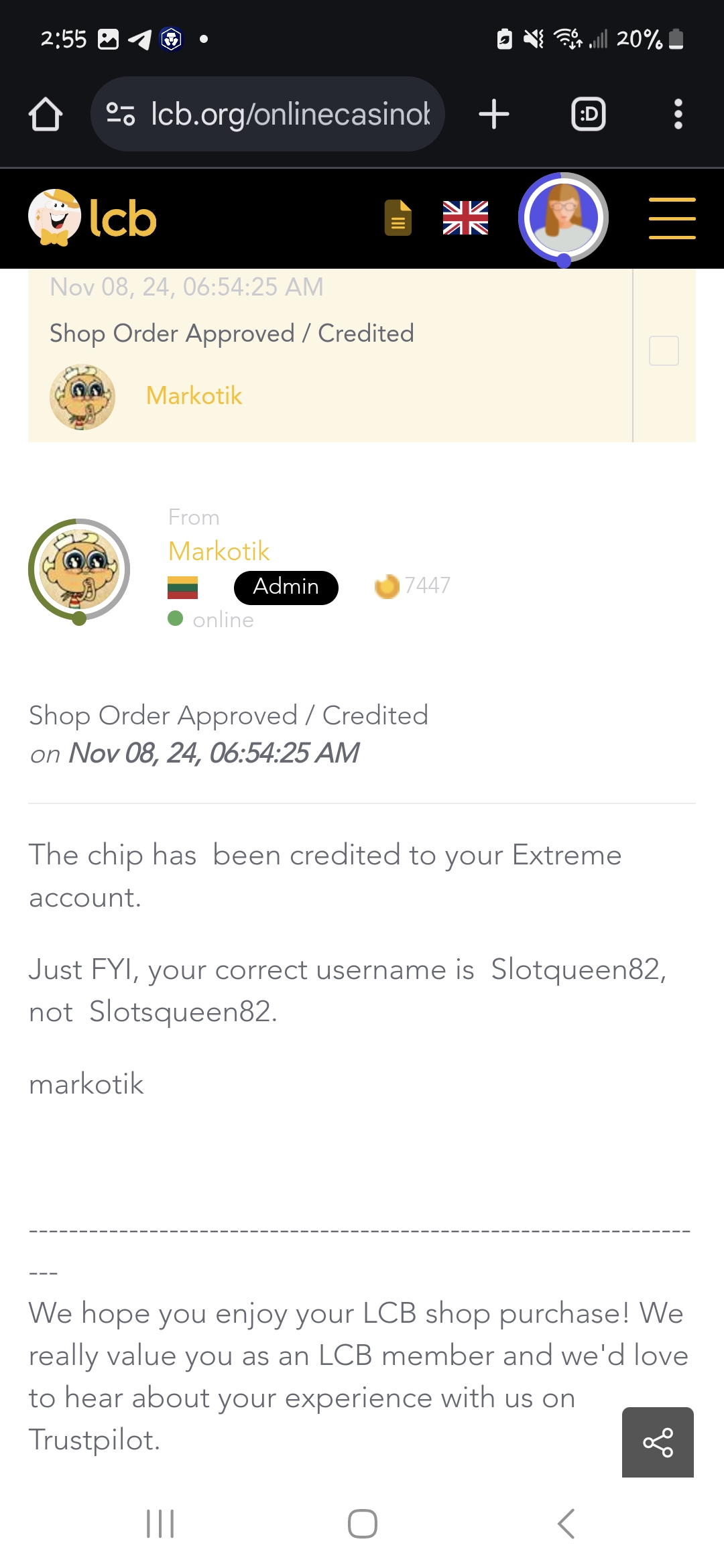The image size is (724, 1568).
Task: Open my profile avatar in the header
Action: pyautogui.click(x=563, y=218)
